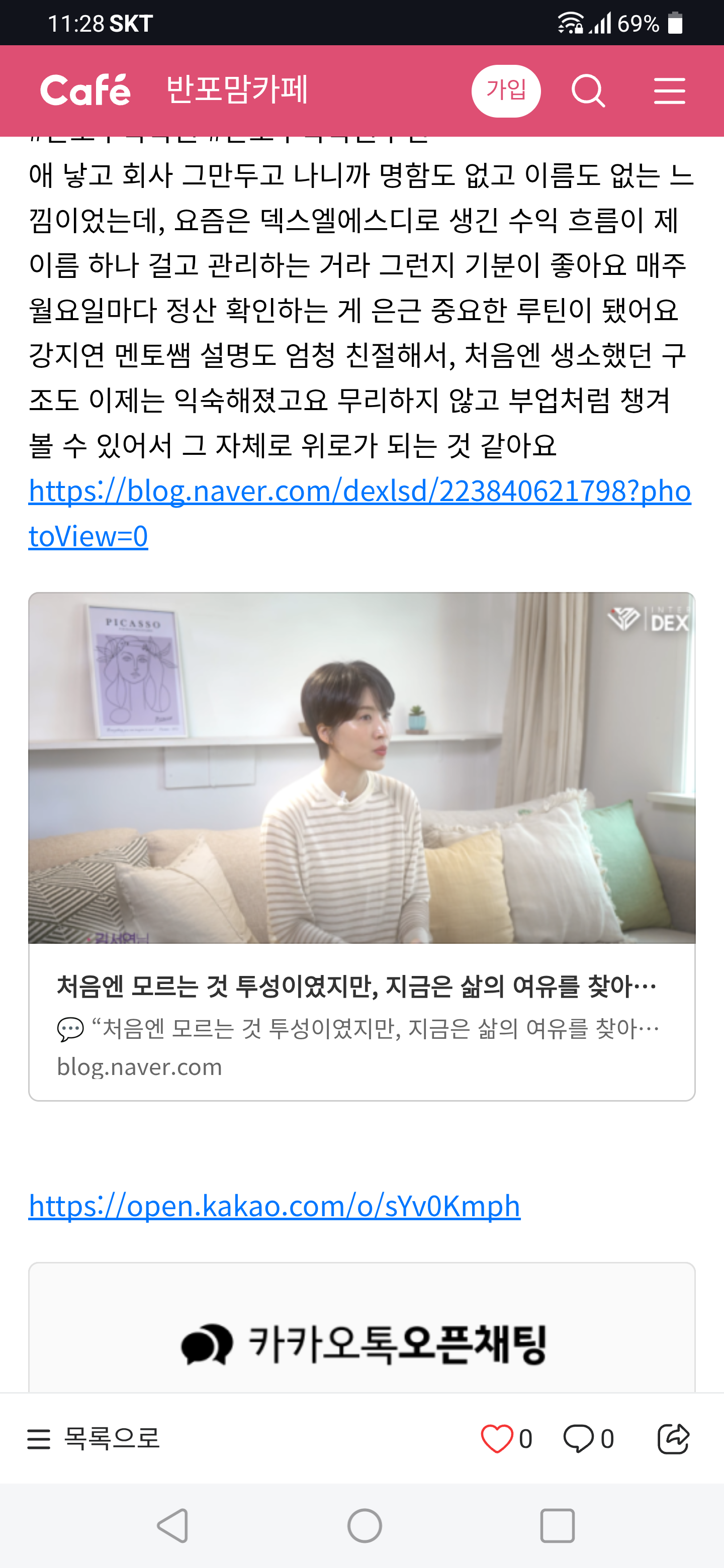Image resolution: width=724 pixels, height=1568 pixels.
Task: Open the blog.naver.com/dexlsd link
Action: 360,513
